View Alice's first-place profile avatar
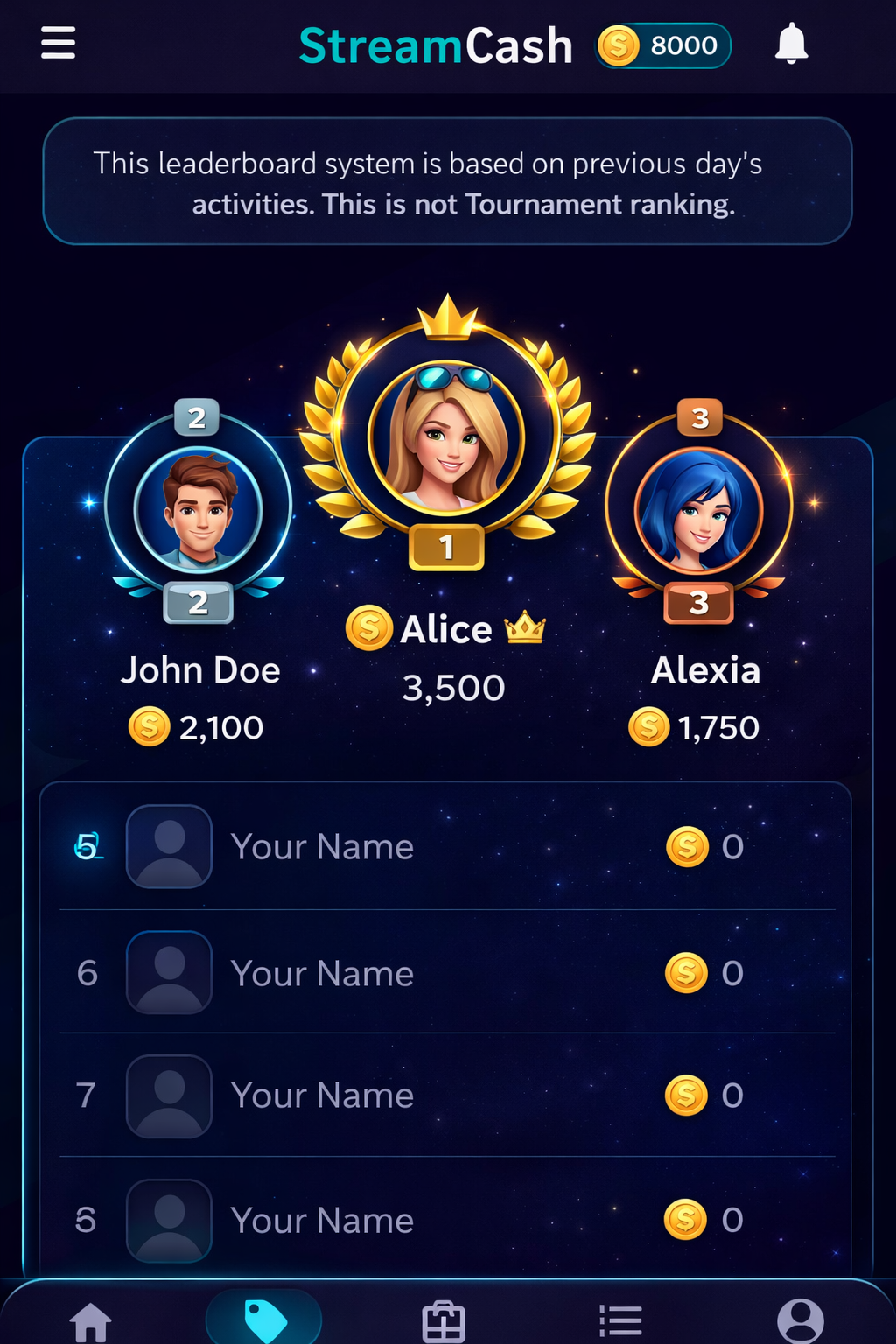The image size is (896, 1344). [447, 437]
